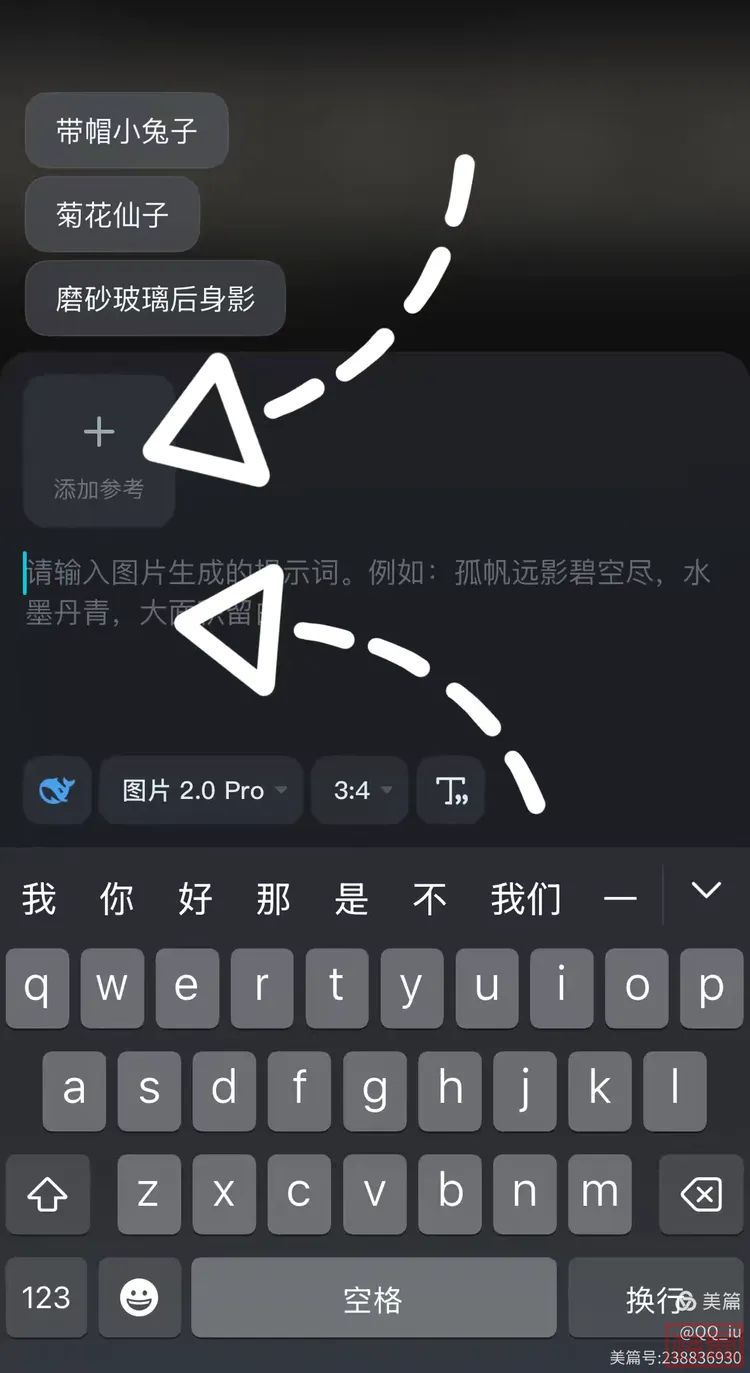Tap the DeepSeek whale icon
This screenshot has width=750, height=1373.
point(57,791)
